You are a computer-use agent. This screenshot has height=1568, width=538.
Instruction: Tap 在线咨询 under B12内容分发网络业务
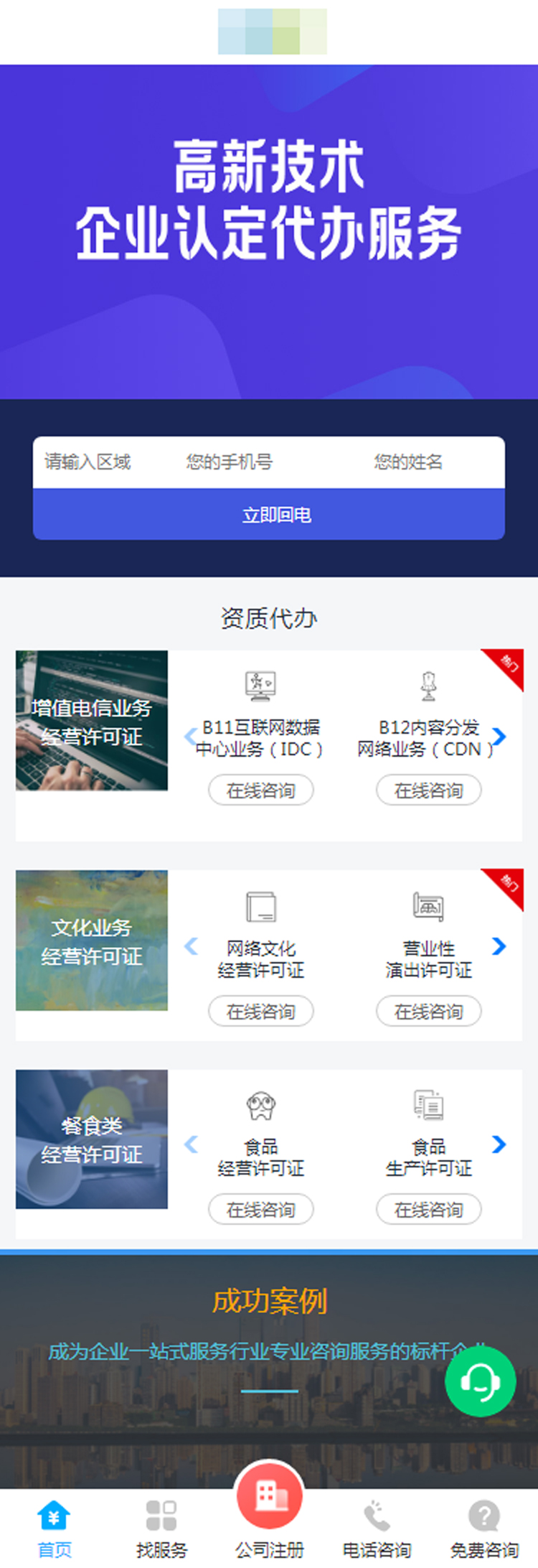(x=428, y=790)
